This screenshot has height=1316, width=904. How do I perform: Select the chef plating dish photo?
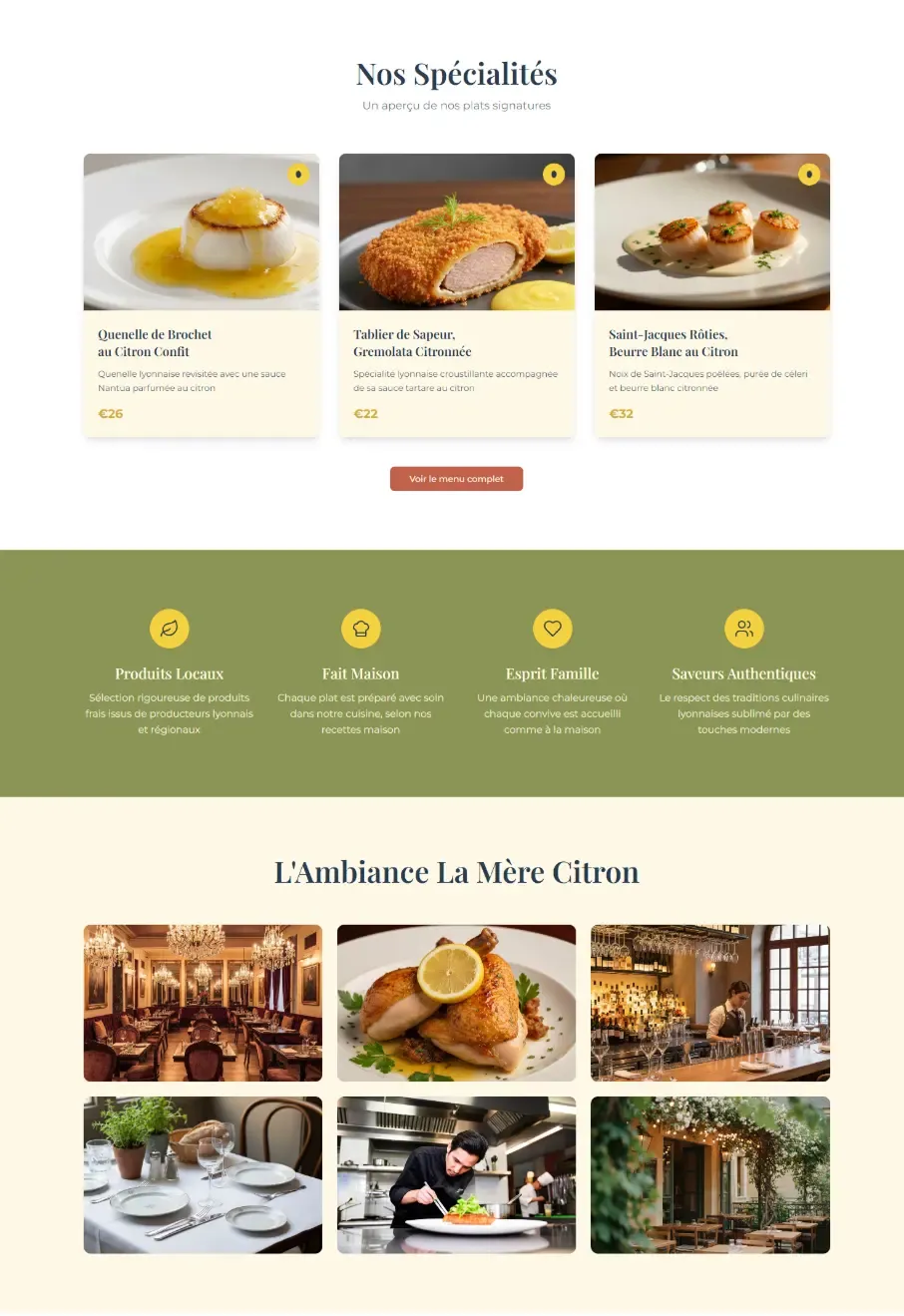click(456, 1174)
